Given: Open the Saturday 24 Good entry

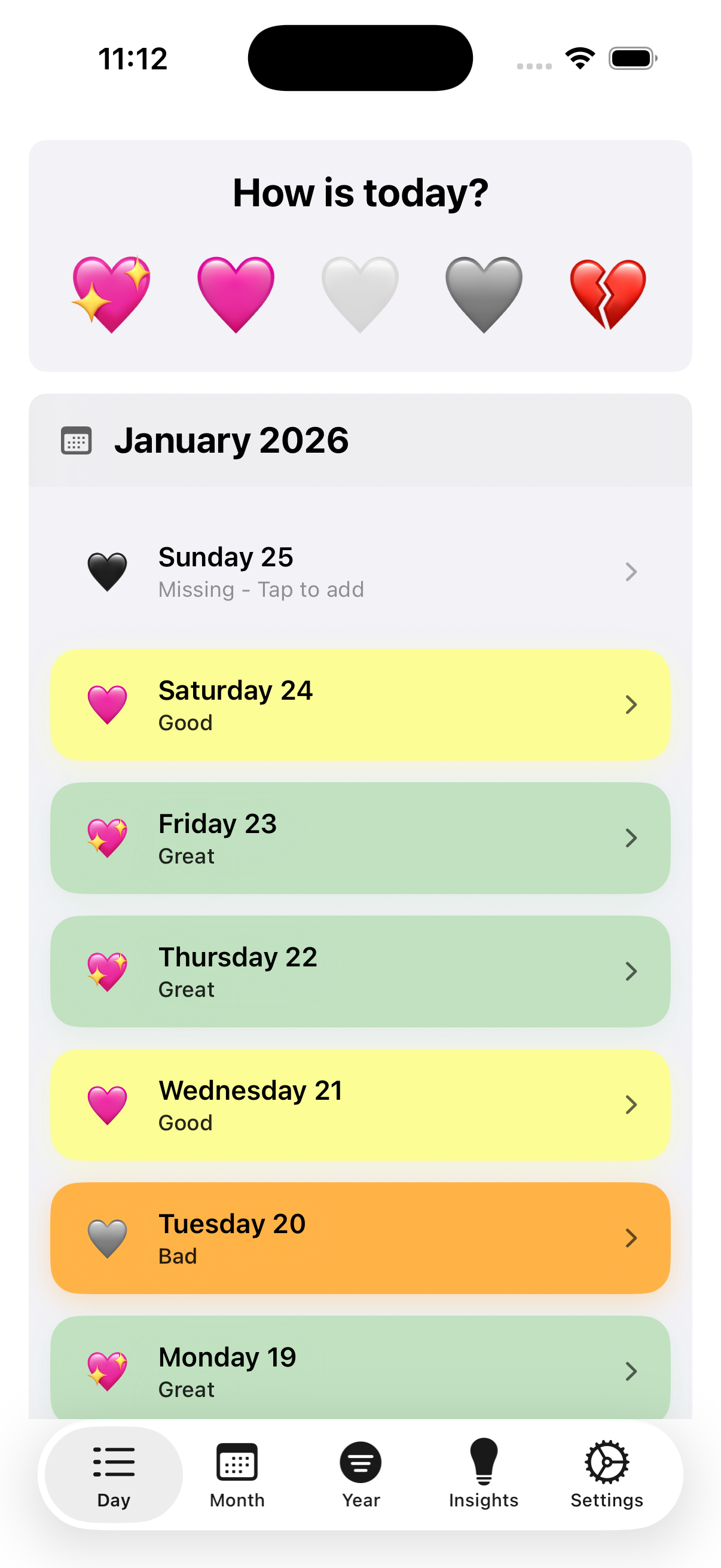Looking at the screenshot, I should click(x=360, y=704).
